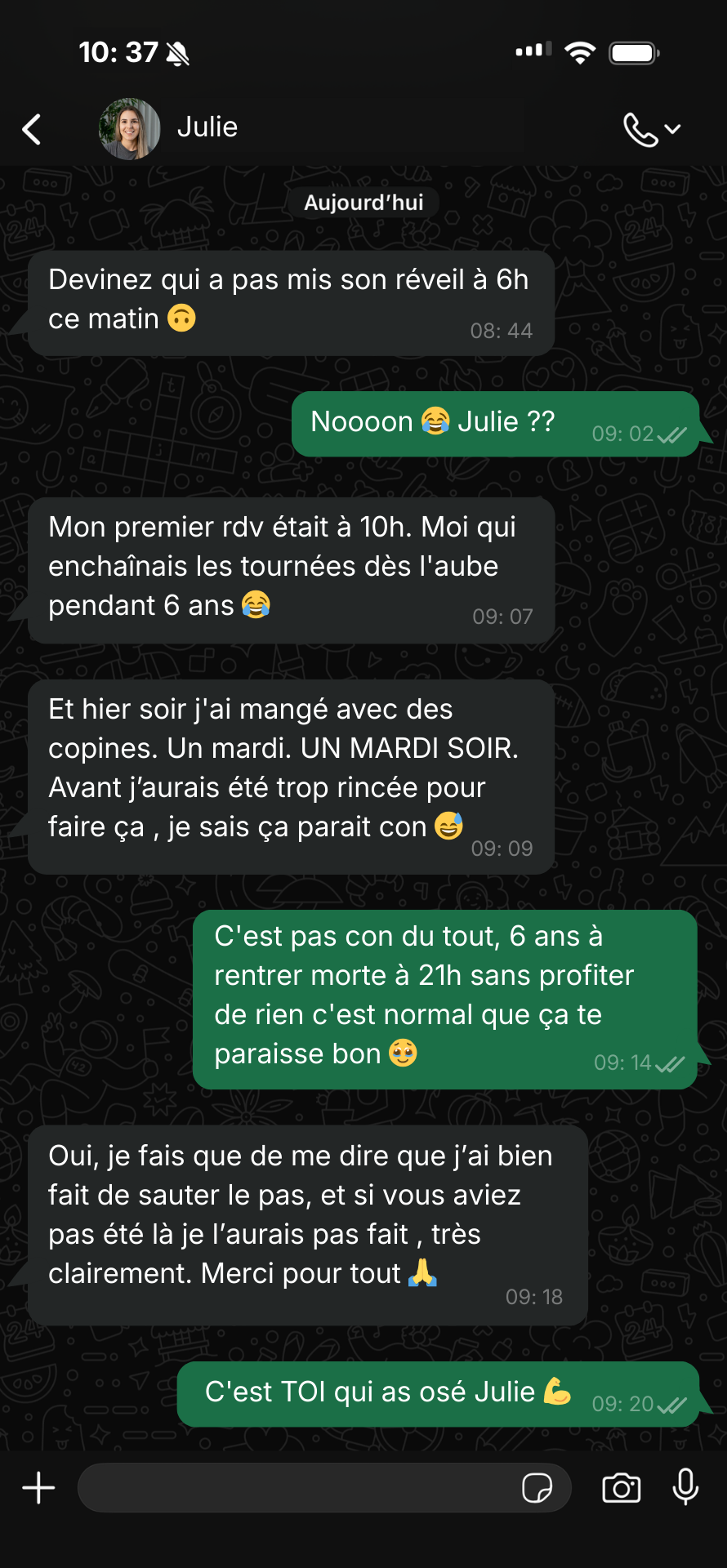Open the attachment plus menu

coord(38,1488)
